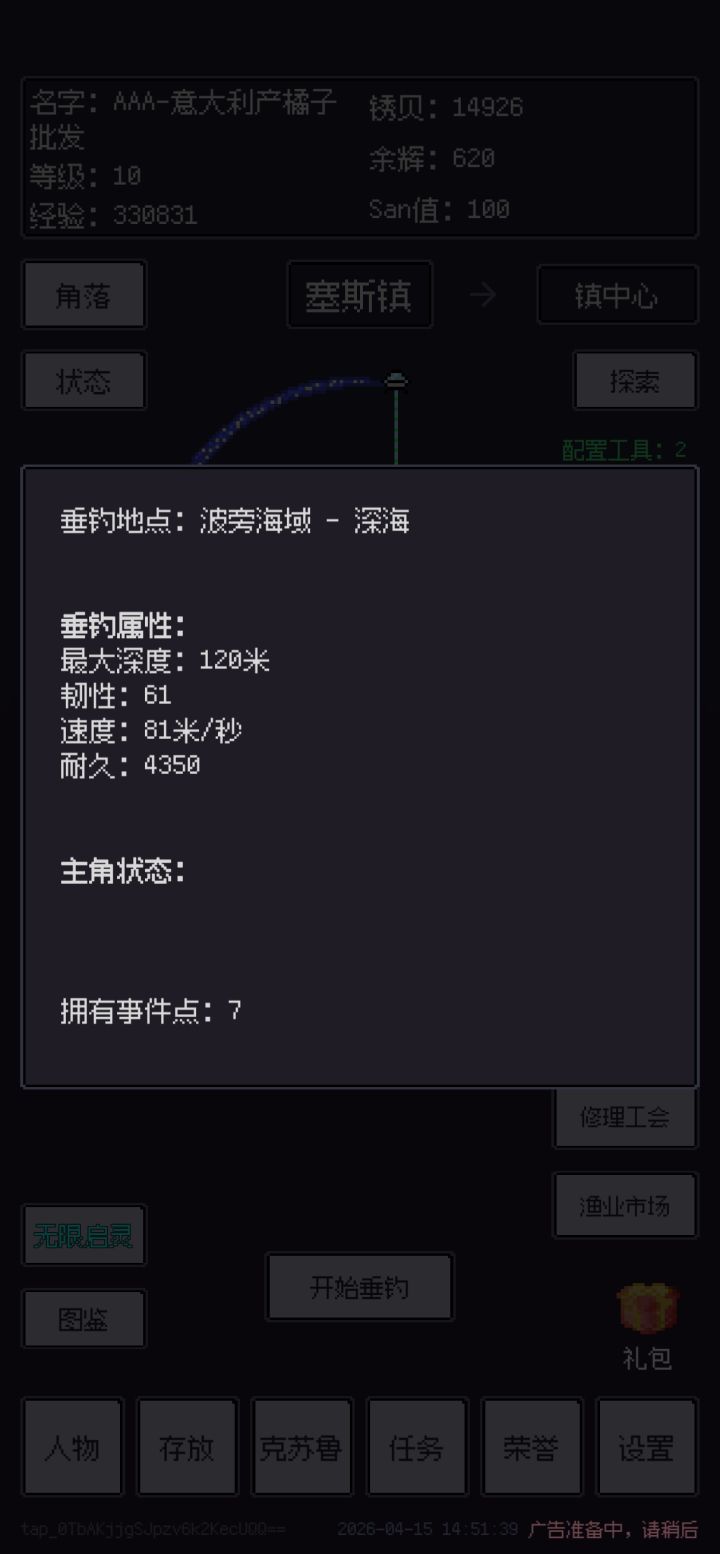
Task: Open the 修理工会 repair guild
Action: point(625,1117)
